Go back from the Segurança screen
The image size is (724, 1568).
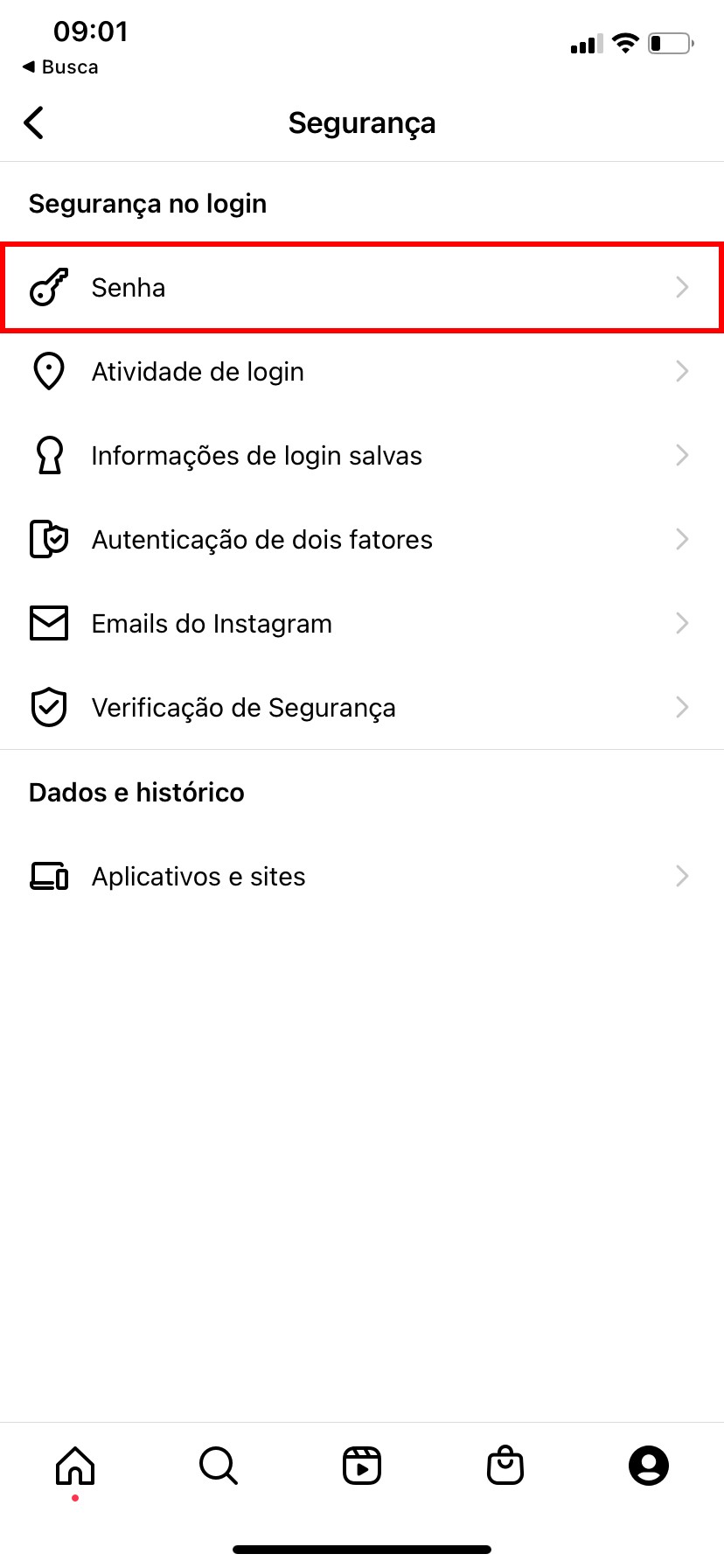tap(34, 122)
